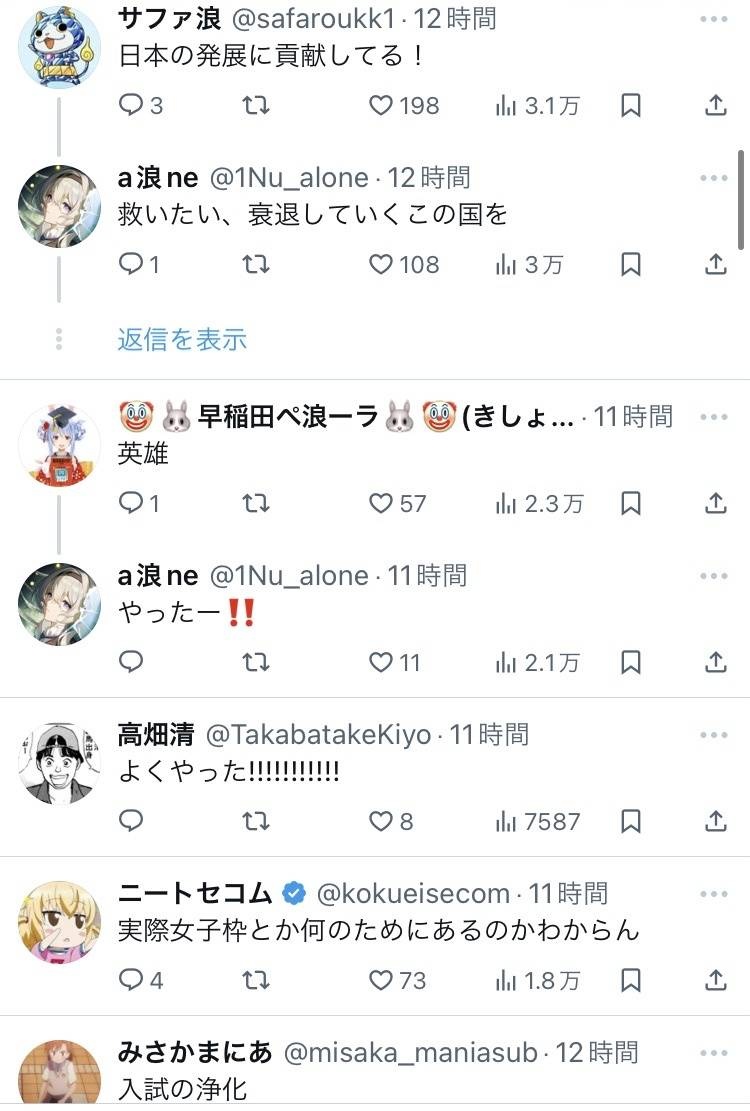The image size is (750, 1111).
Task: Open the more menu on 早稲田ペ浪ーラ's tweet
Action: (x=714, y=416)
